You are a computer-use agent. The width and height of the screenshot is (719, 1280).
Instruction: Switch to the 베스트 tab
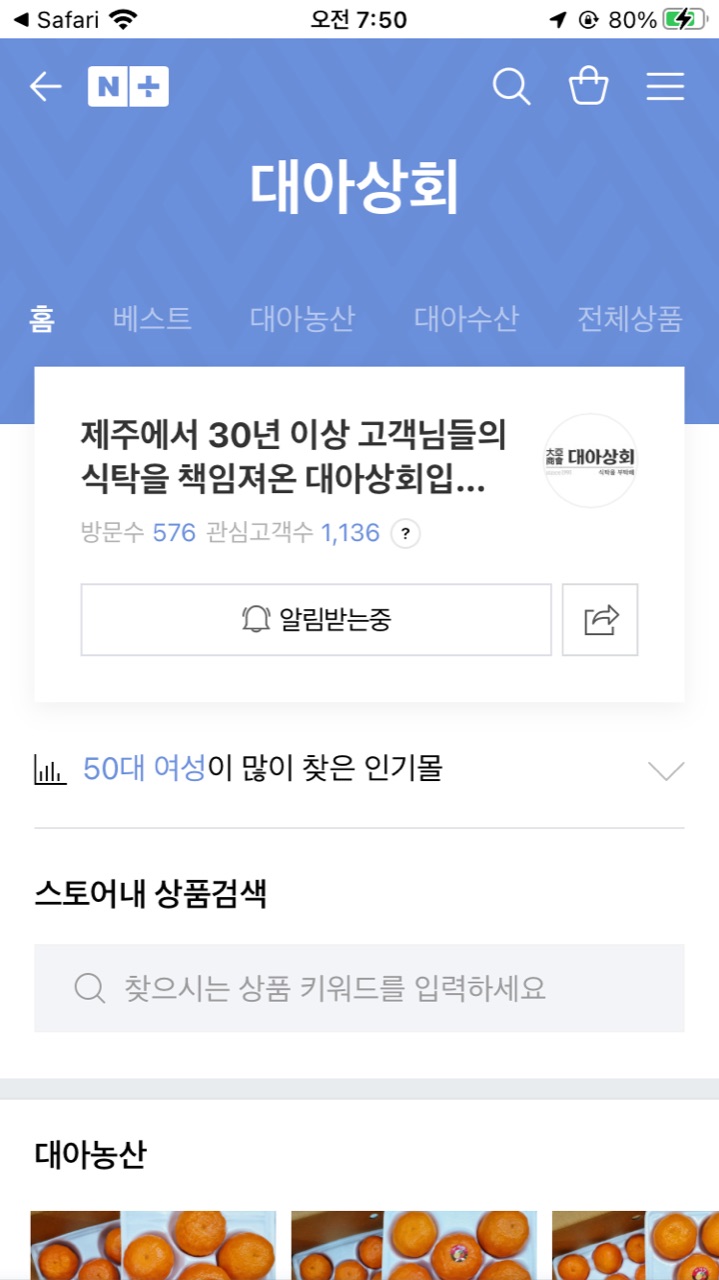point(152,319)
